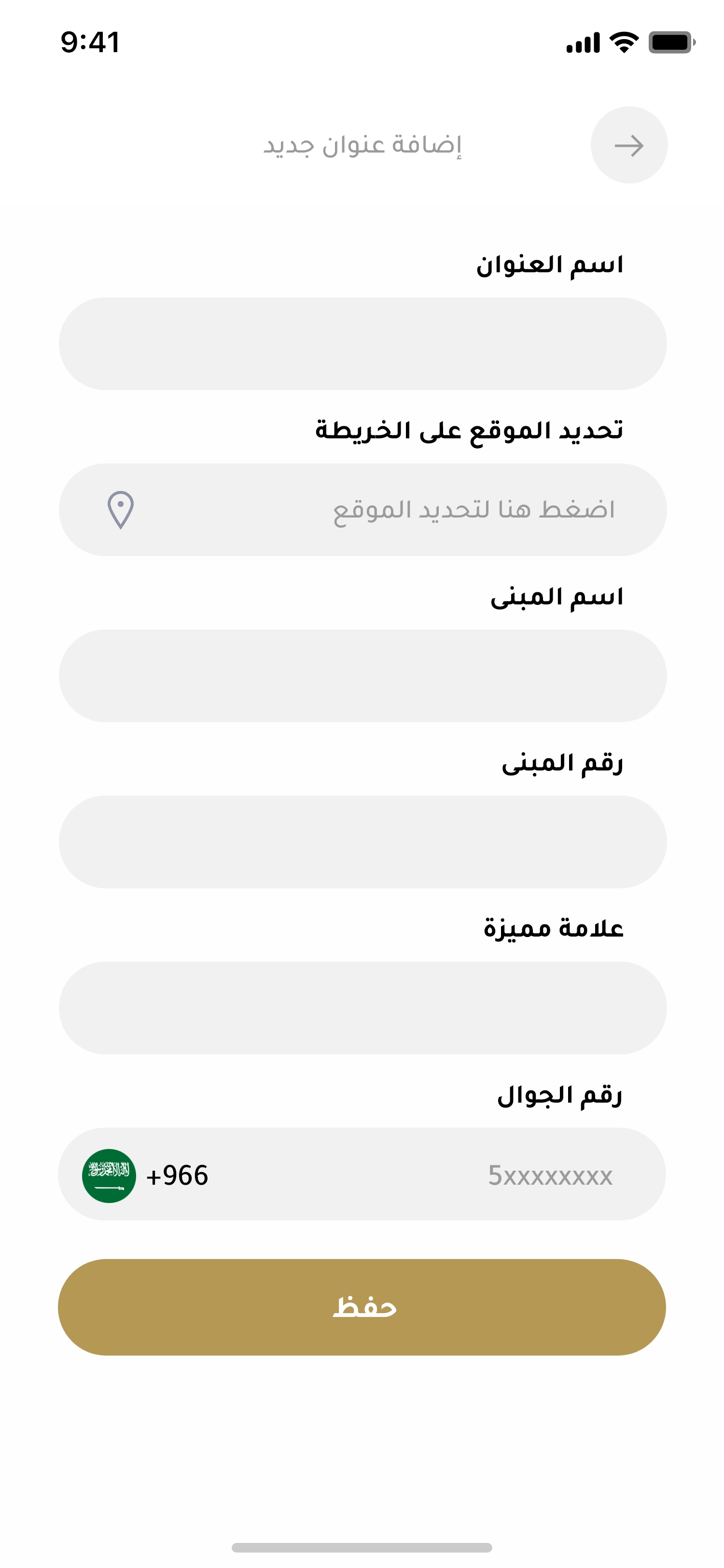
Task: Open map location picker (اضغط هنا لتحديد الموقع)
Action: click(x=362, y=510)
